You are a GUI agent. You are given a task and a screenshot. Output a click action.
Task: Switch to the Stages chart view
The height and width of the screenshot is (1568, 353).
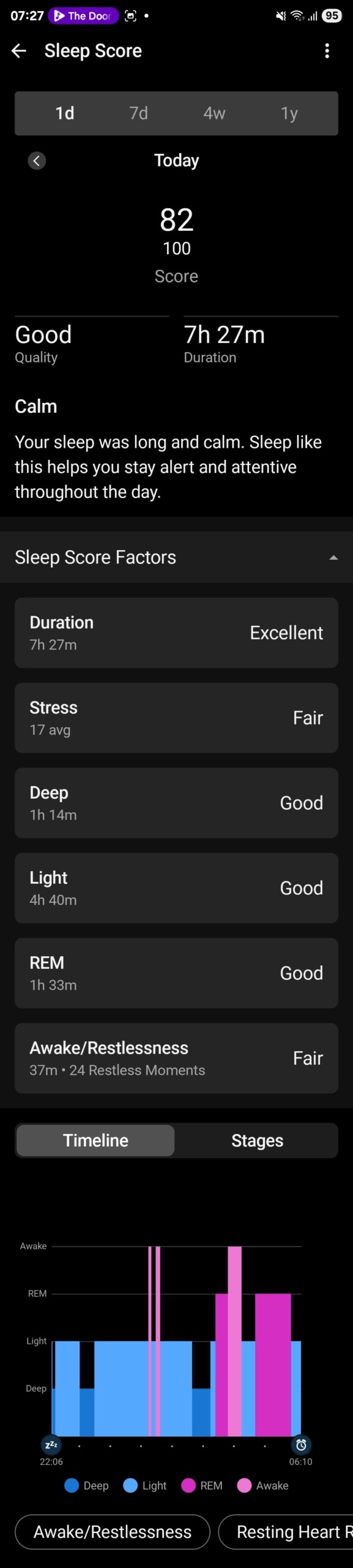[257, 1140]
